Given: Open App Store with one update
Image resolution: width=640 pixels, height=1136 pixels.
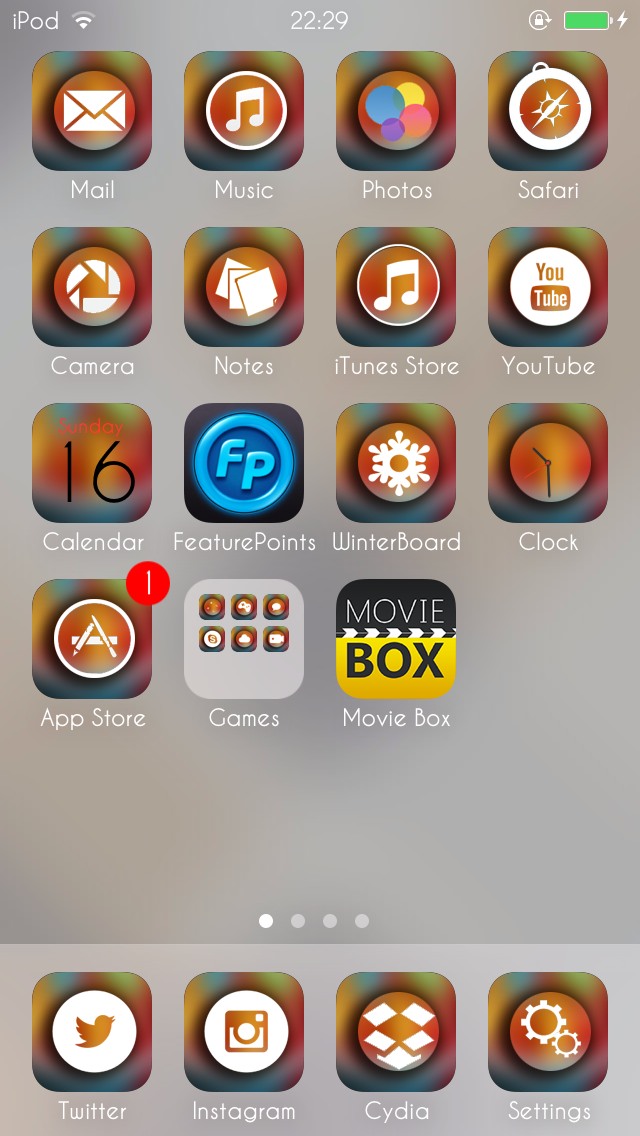Looking at the screenshot, I should point(92,639).
